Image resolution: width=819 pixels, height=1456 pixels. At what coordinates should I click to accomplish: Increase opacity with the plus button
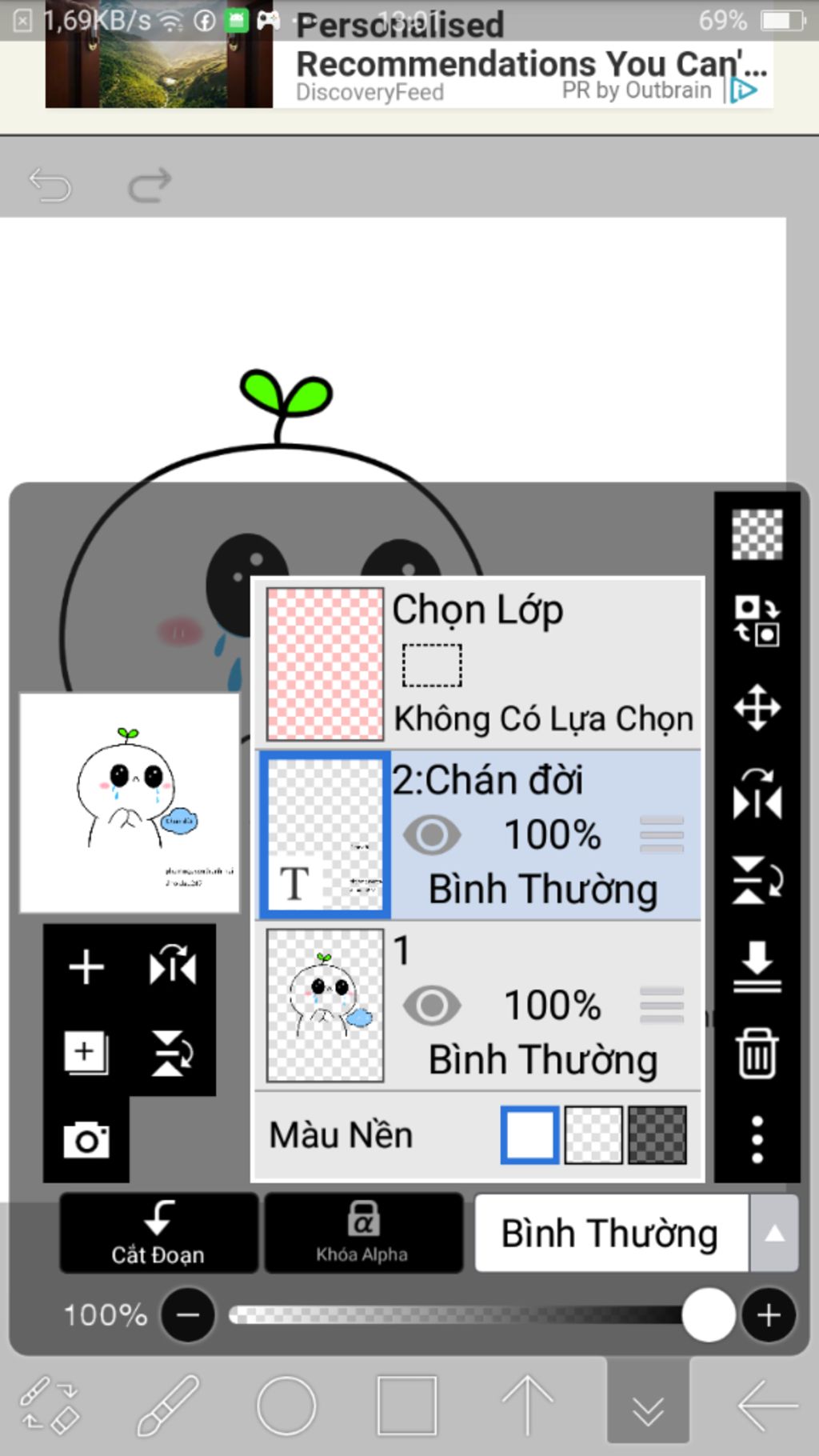click(768, 1314)
